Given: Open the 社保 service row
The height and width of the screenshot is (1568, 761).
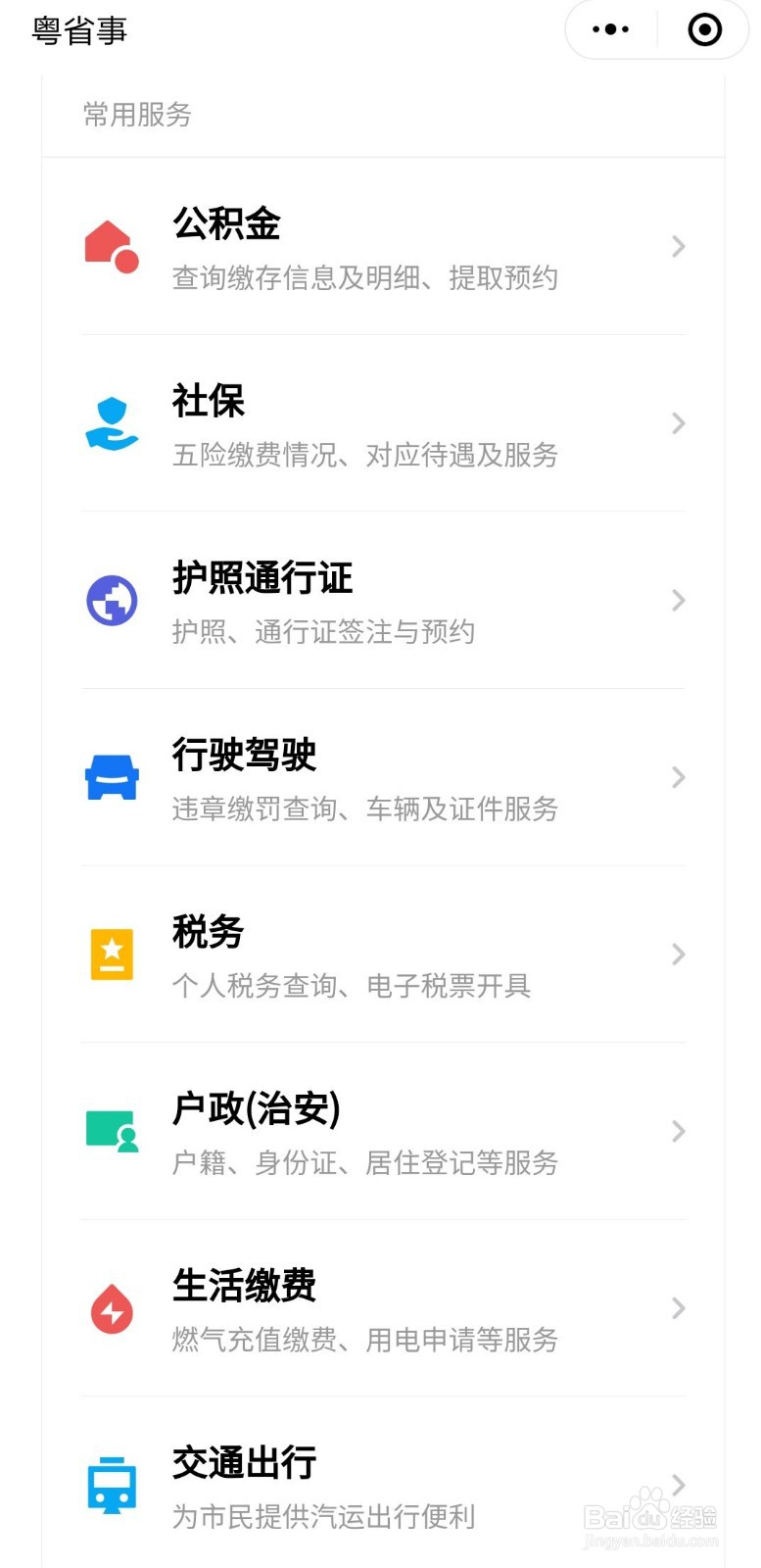Looking at the screenshot, I should pyautogui.click(x=382, y=424).
